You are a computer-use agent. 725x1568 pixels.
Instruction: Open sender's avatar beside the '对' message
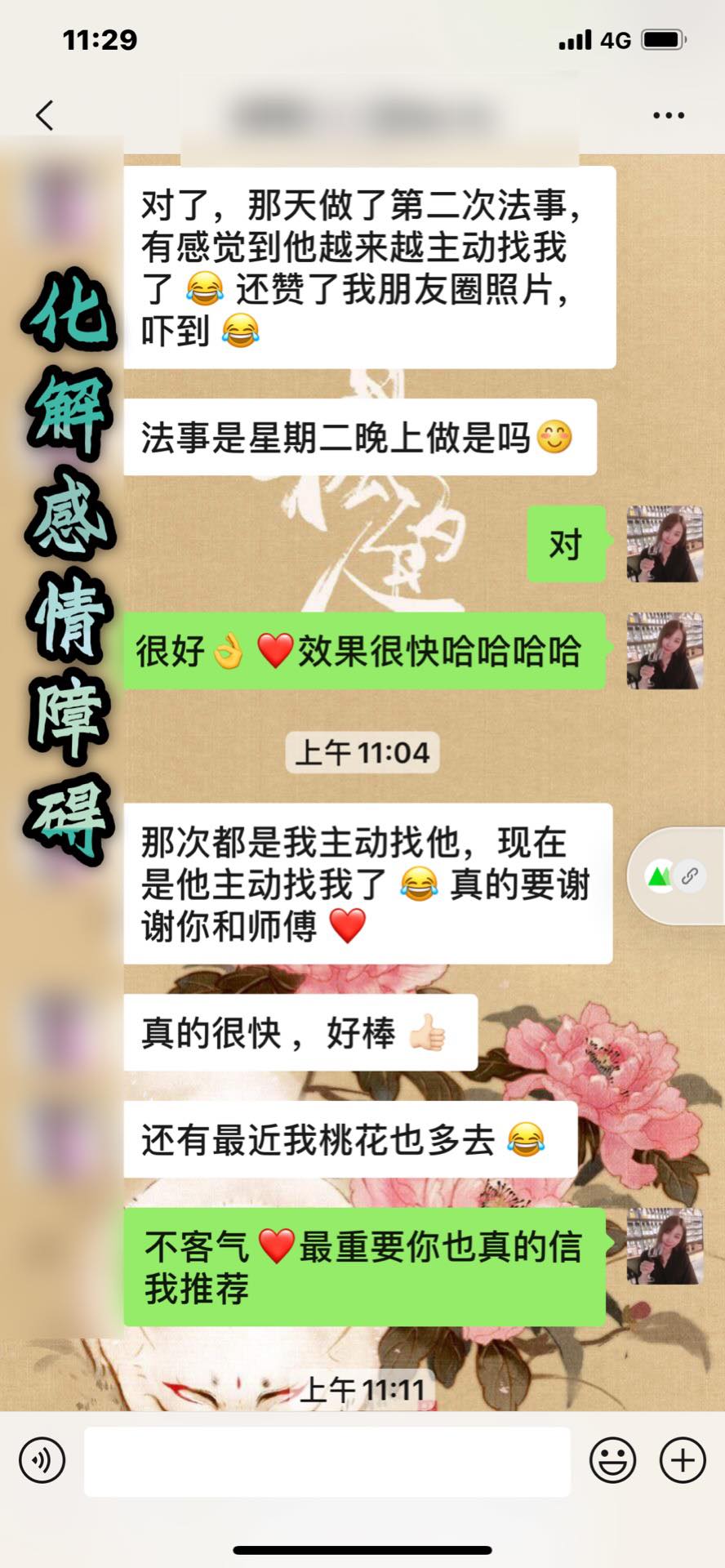665,544
